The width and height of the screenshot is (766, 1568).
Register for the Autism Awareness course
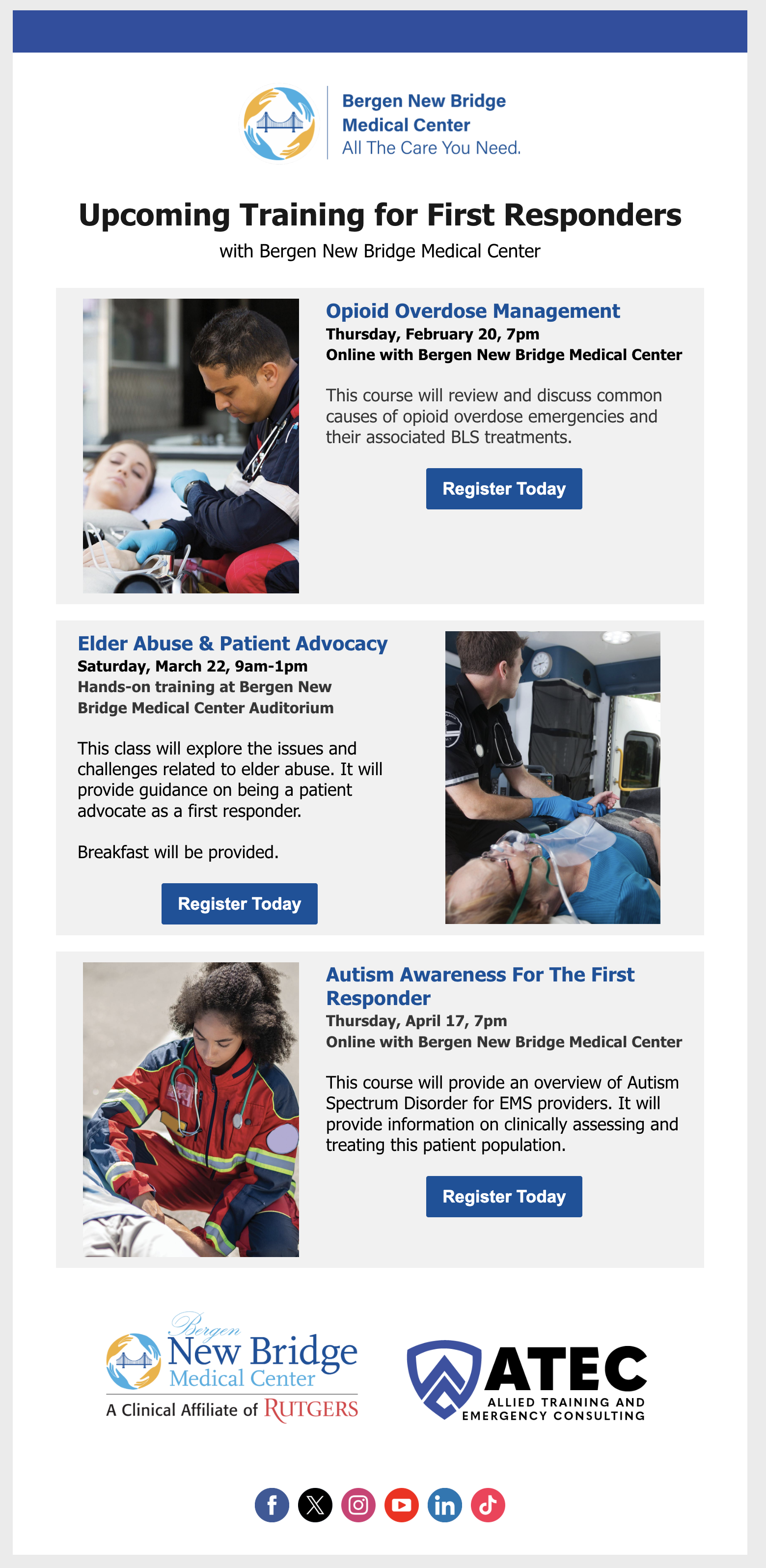[x=504, y=1196]
